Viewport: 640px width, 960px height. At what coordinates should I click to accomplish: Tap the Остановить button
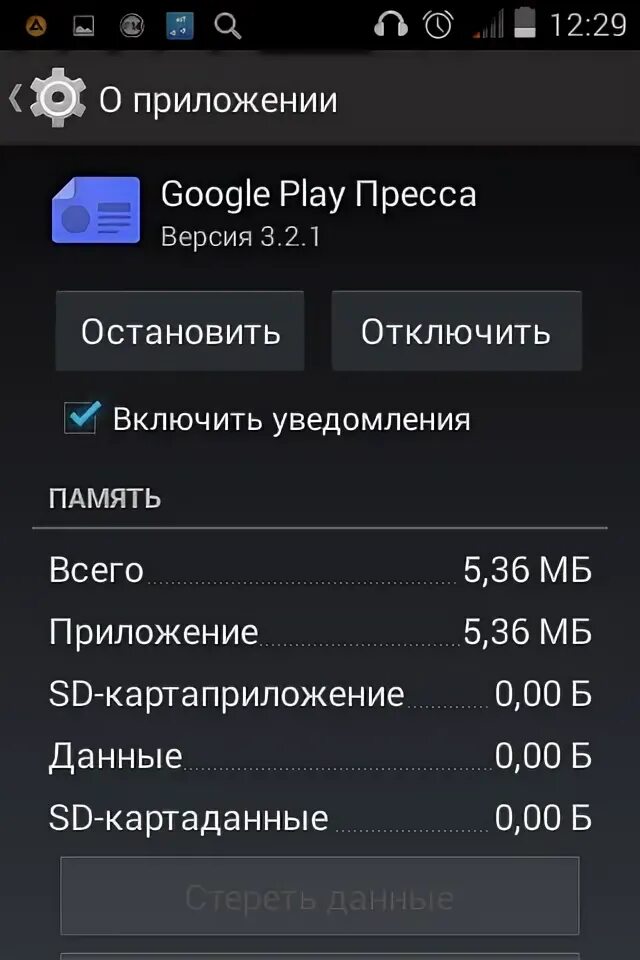[x=180, y=331]
